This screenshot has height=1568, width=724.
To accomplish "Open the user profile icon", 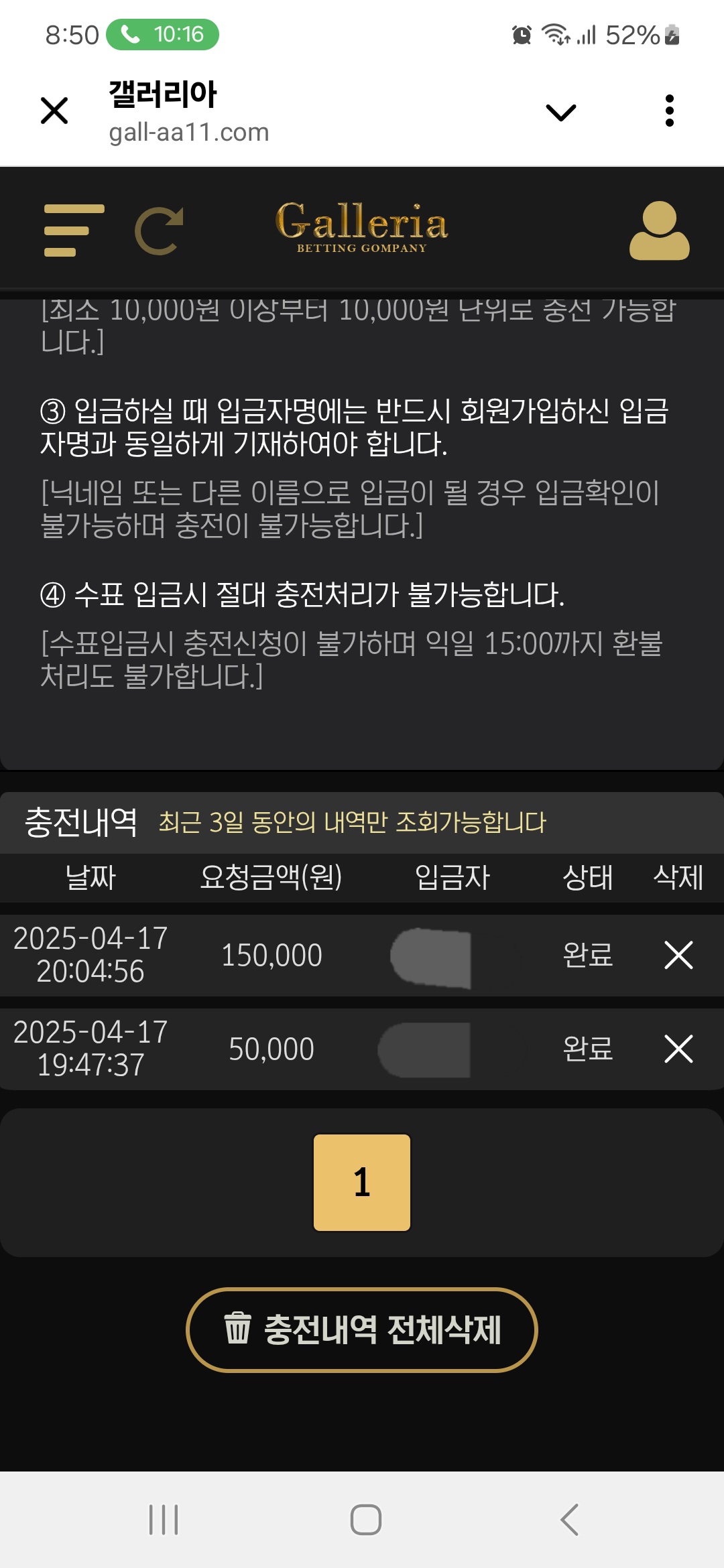I will (x=659, y=231).
